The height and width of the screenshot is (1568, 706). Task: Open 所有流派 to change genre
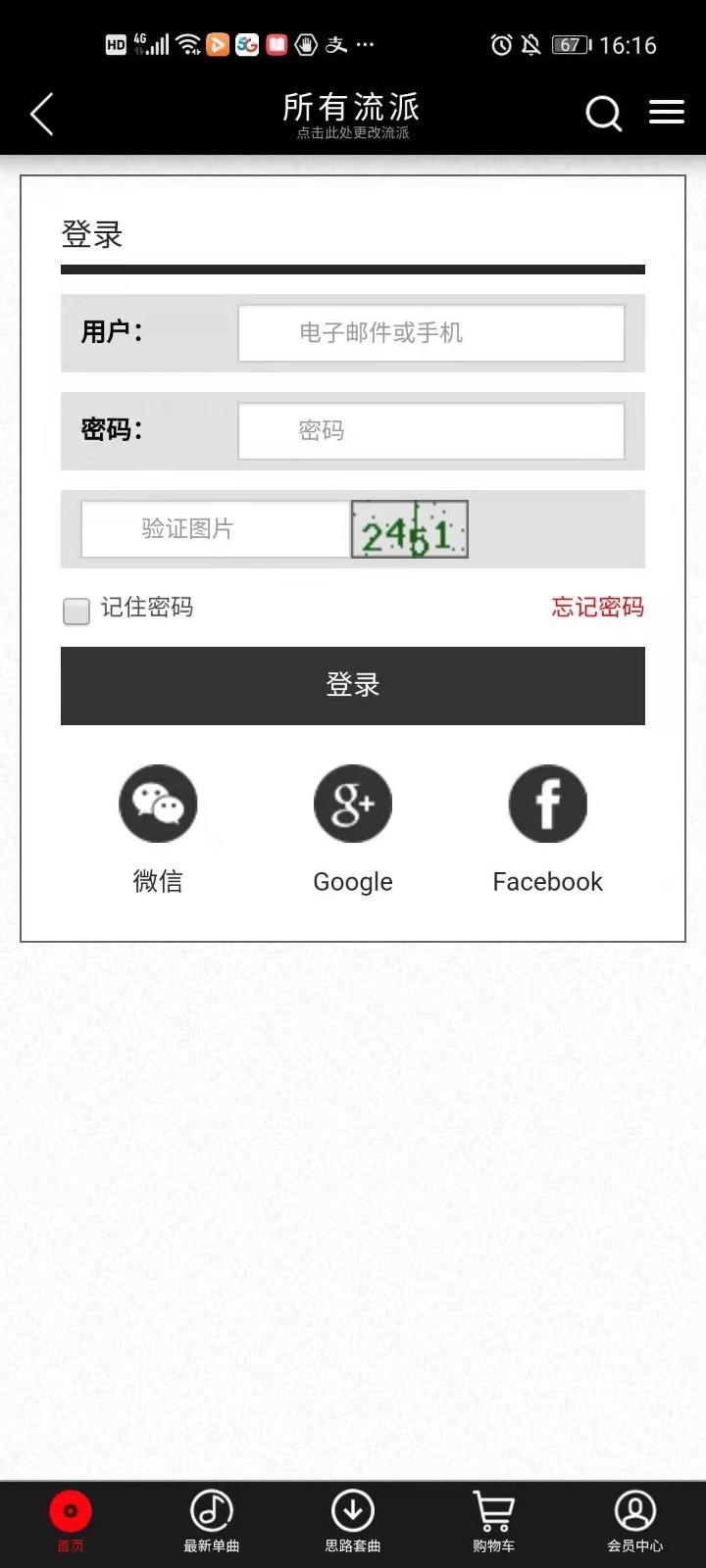351,108
